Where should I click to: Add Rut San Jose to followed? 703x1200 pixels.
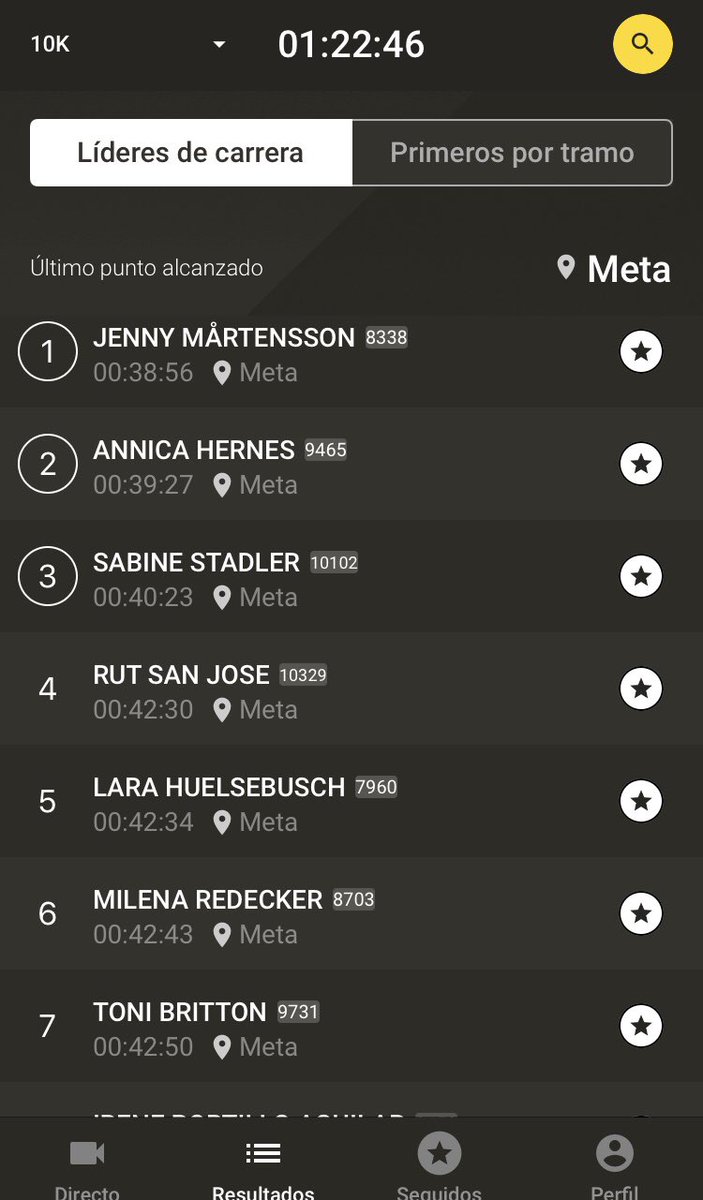(641, 689)
